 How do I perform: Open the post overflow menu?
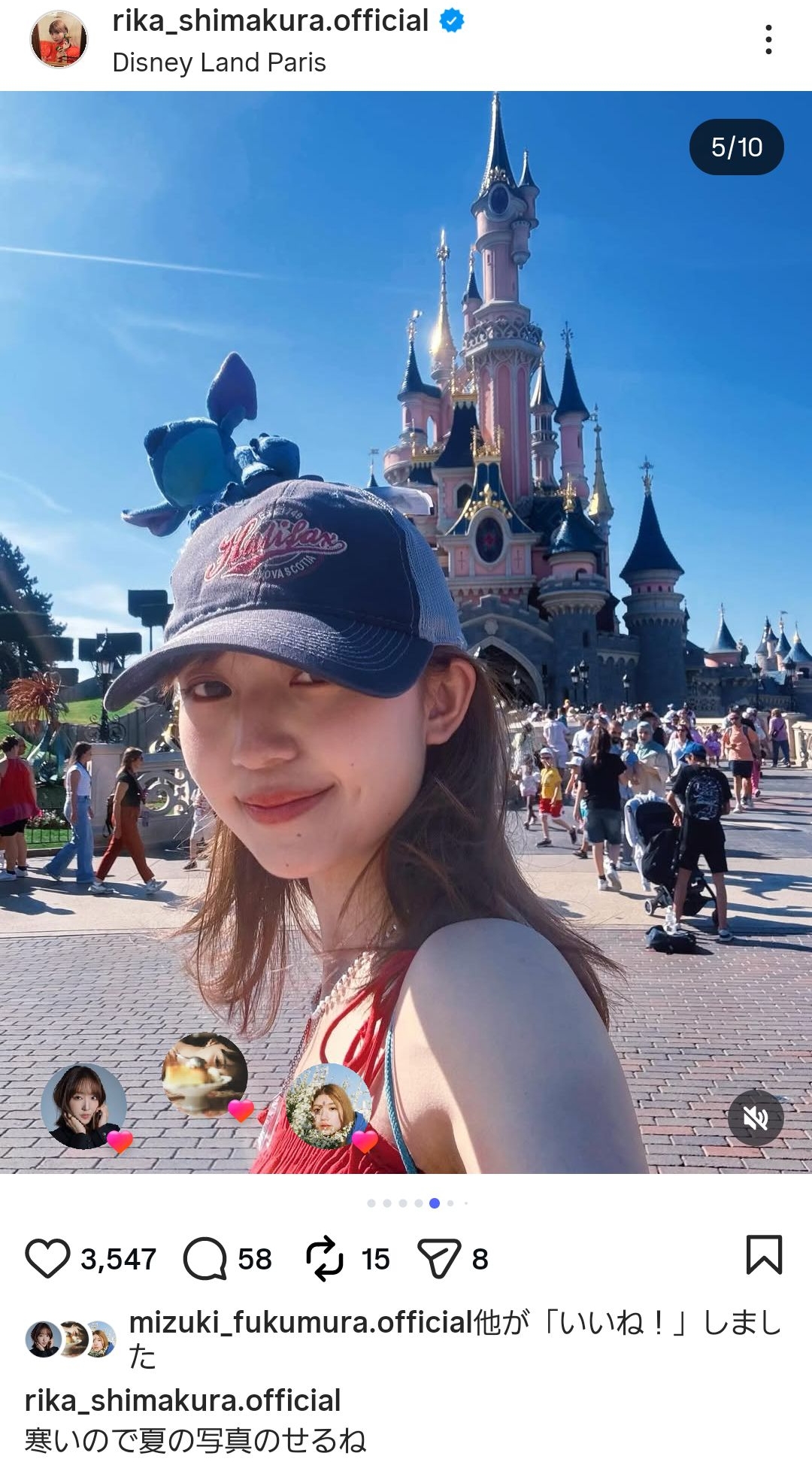(x=768, y=39)
